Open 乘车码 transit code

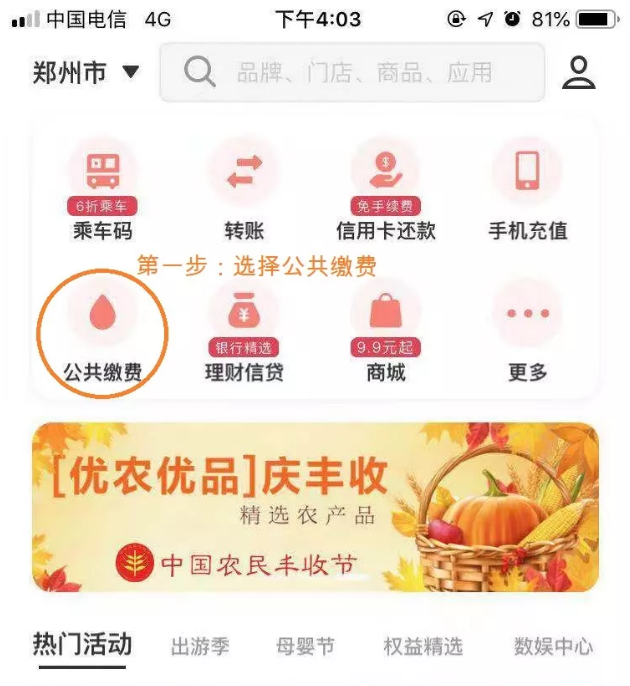103,190
